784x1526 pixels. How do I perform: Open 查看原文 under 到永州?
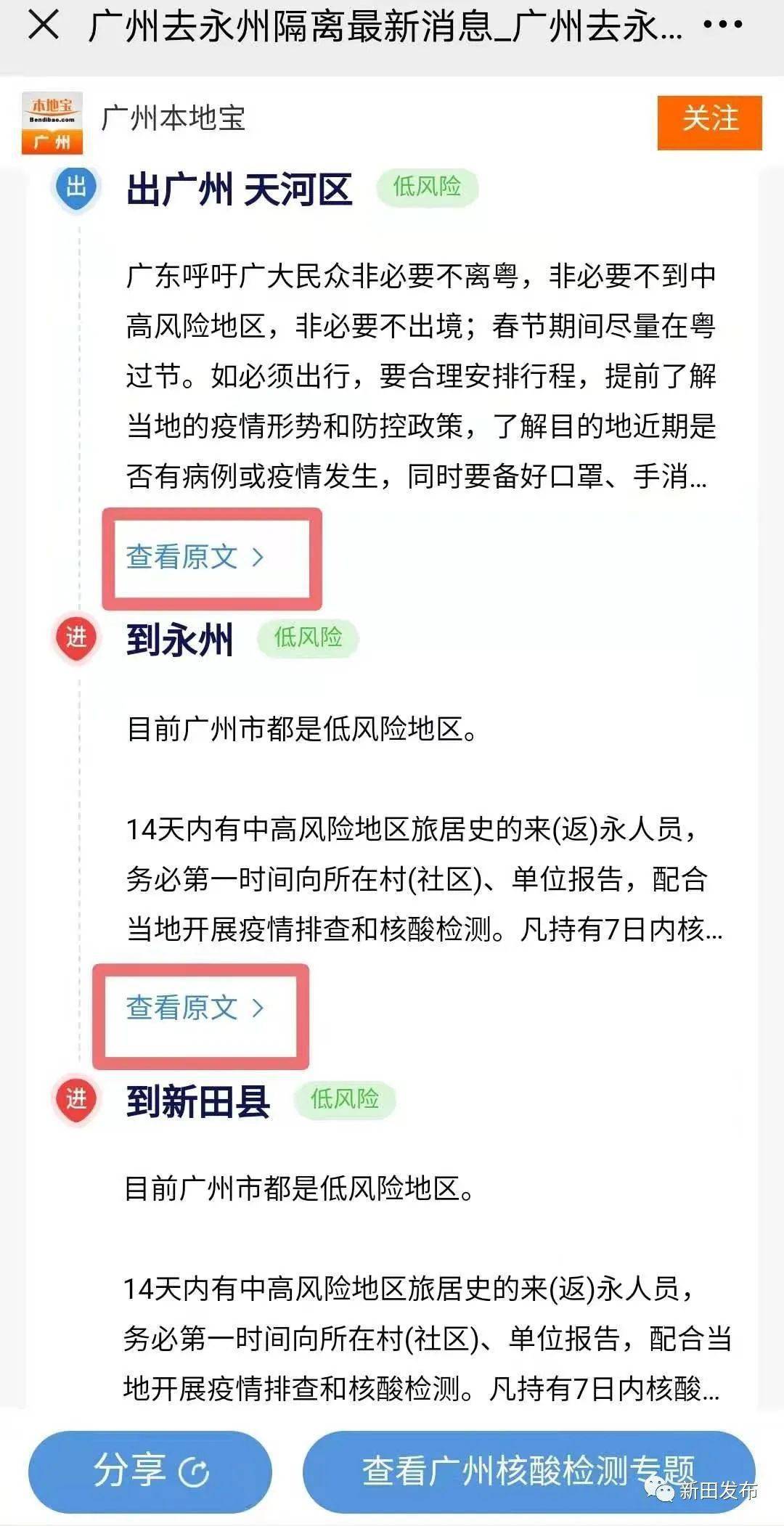point(195,1008)
